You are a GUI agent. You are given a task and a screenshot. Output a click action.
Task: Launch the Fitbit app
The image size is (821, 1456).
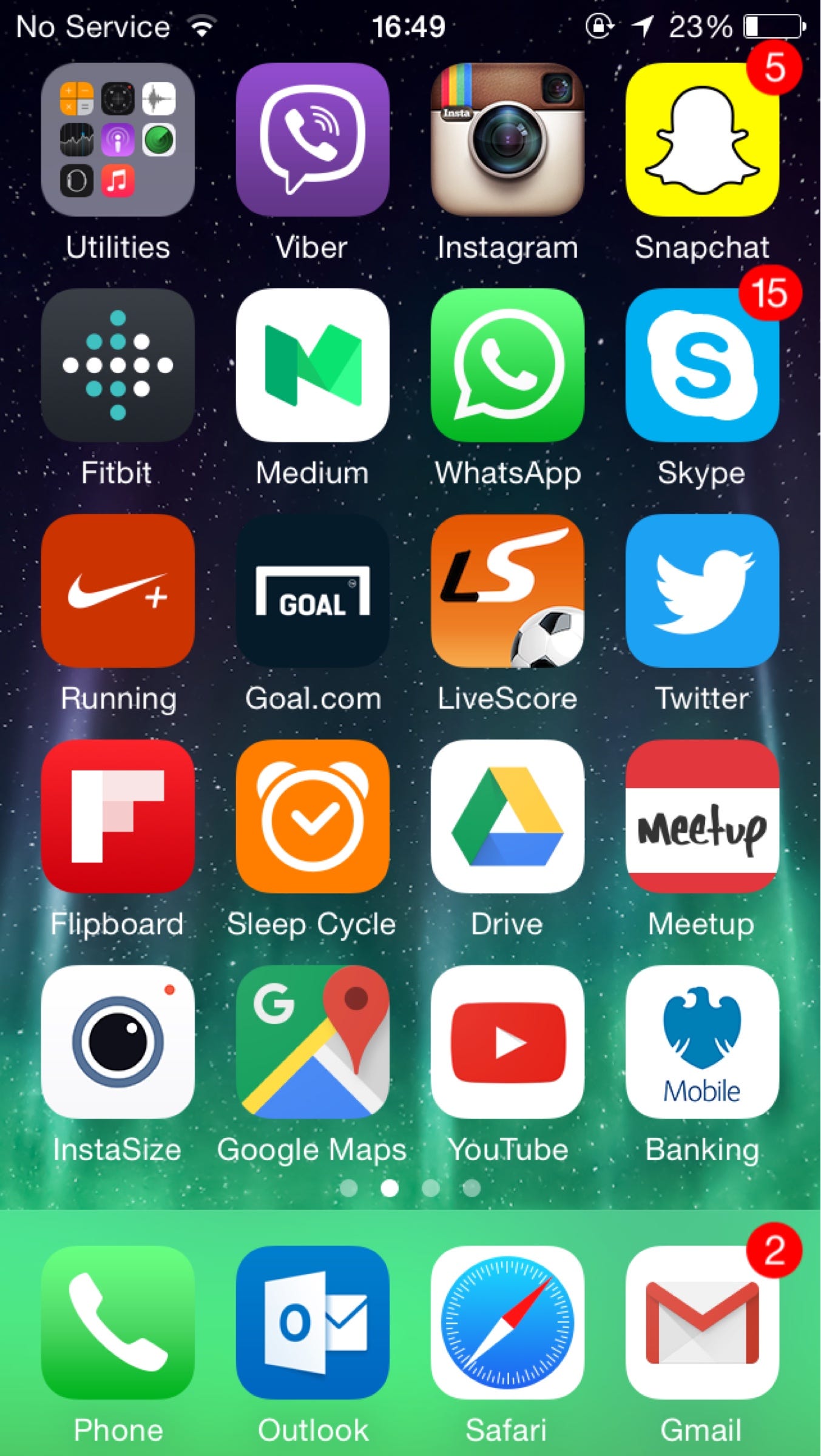coord(118,365)
